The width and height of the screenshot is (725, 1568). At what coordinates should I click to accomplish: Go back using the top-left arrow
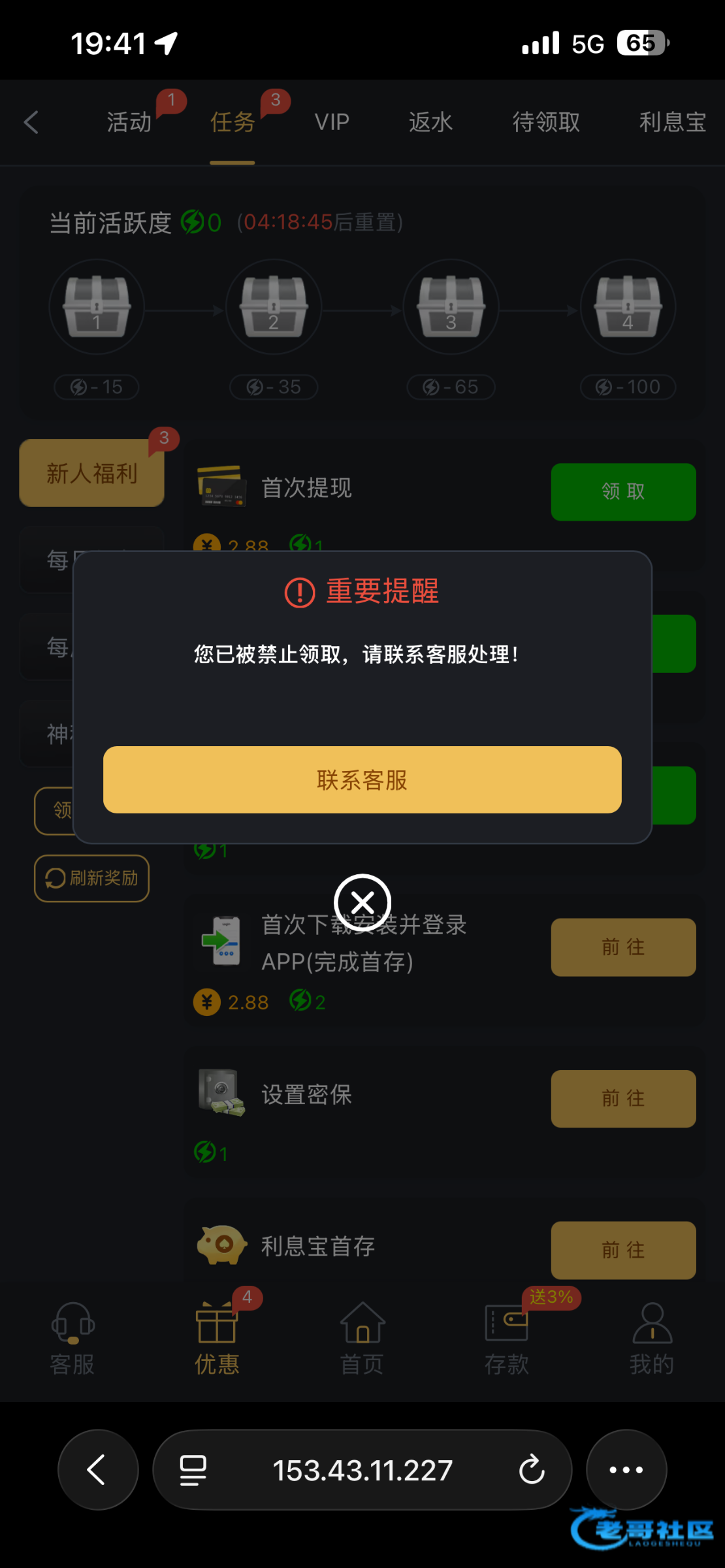[x=31, y=122]
